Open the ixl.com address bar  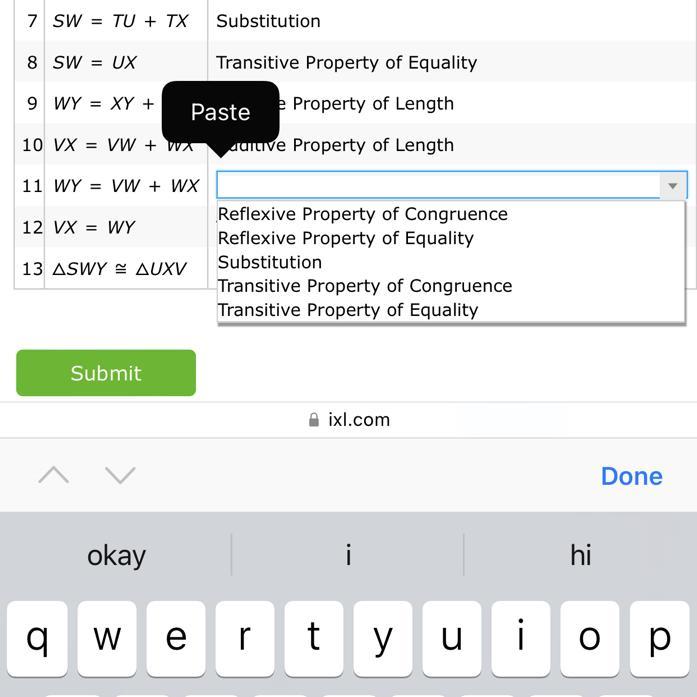(x=349, y=420)
